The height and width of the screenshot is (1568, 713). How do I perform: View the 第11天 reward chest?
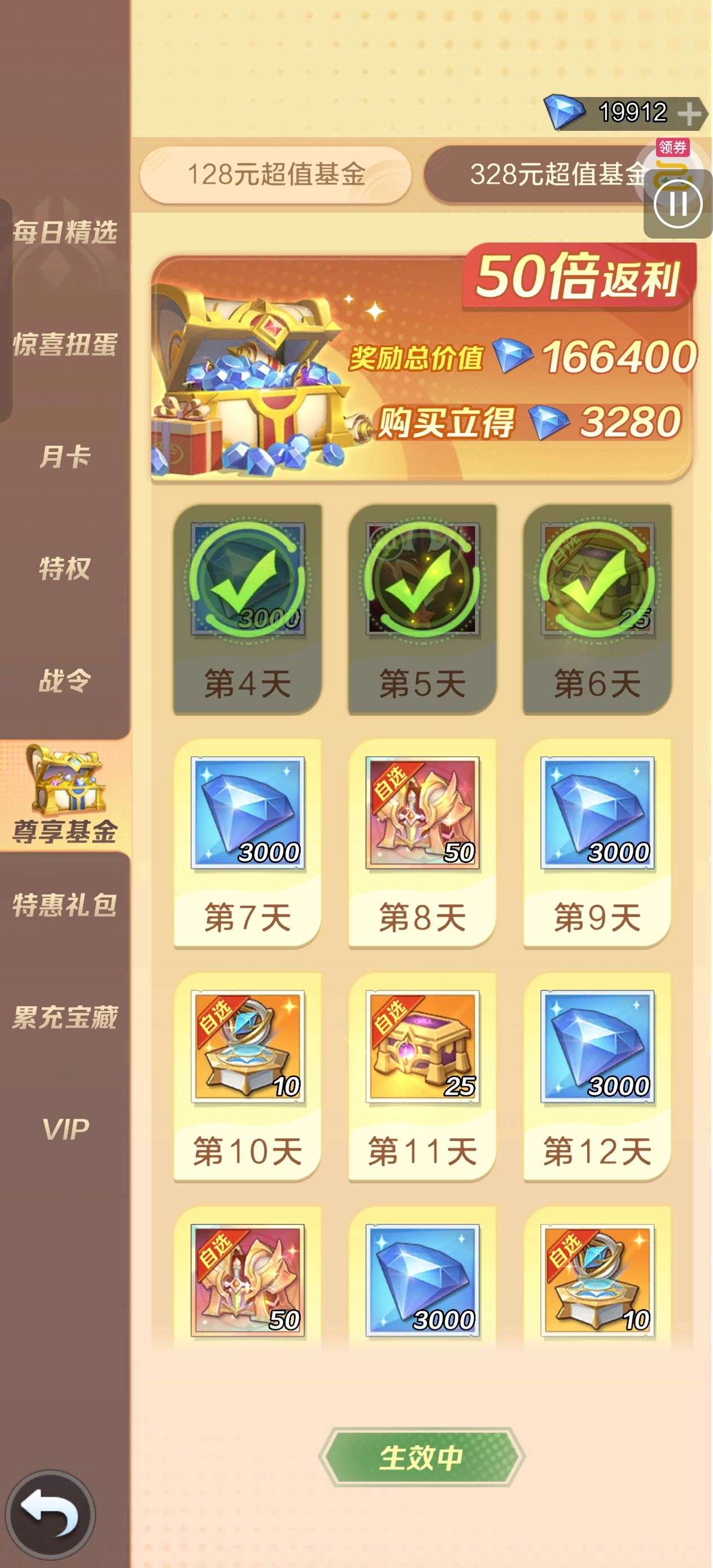422,1046
